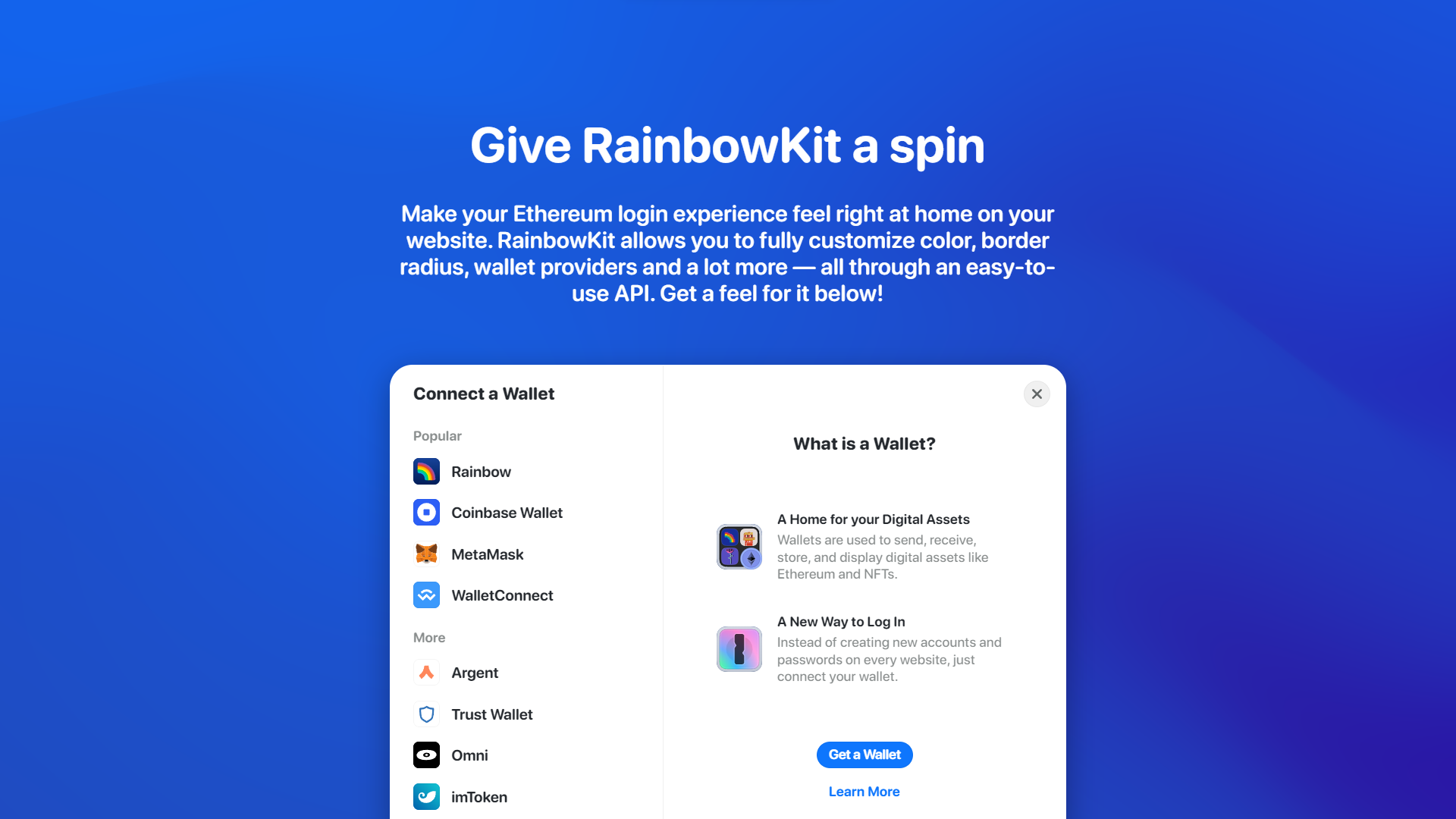Connect with MetaMask
This screenshot has height=819, width=1456.
487,554
